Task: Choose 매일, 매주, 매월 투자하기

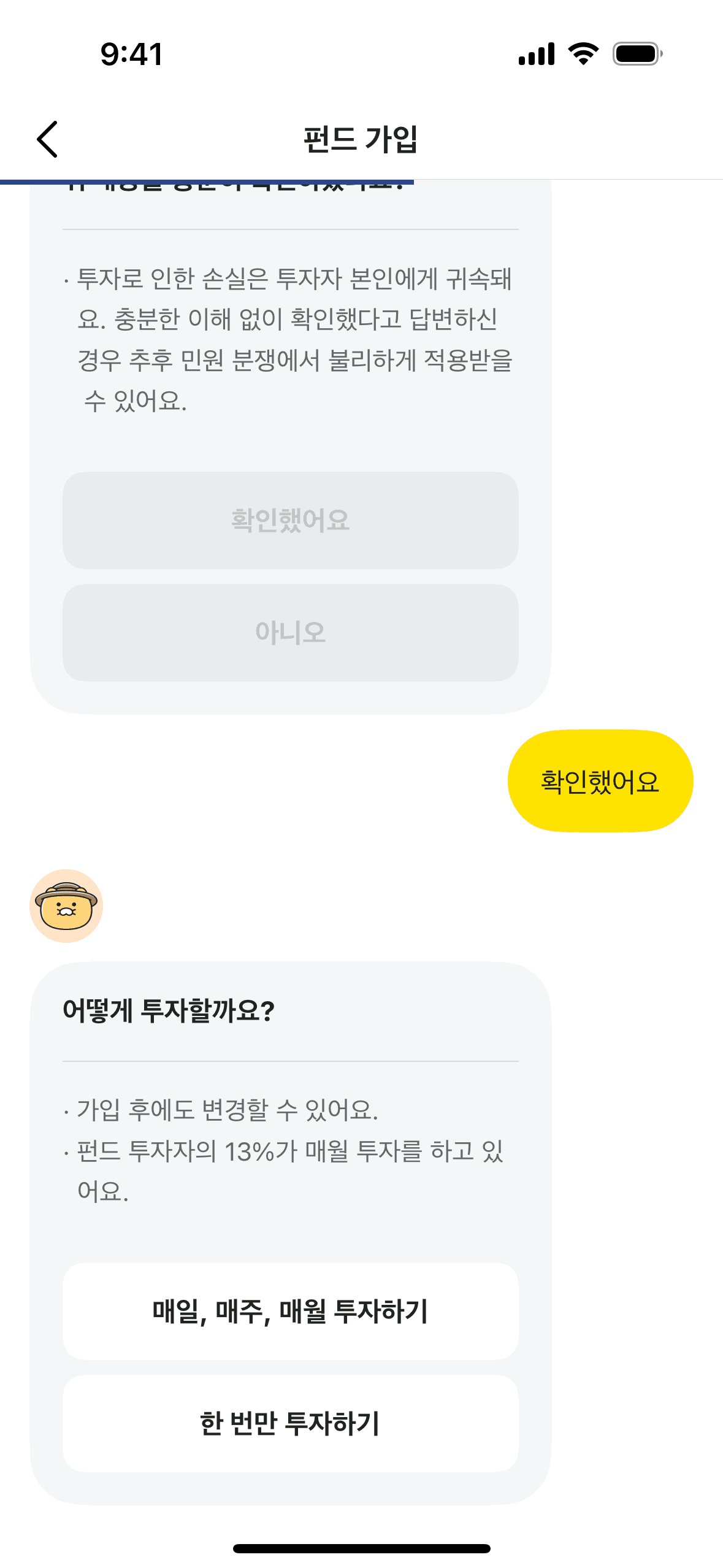Action: pos(290,1311)
